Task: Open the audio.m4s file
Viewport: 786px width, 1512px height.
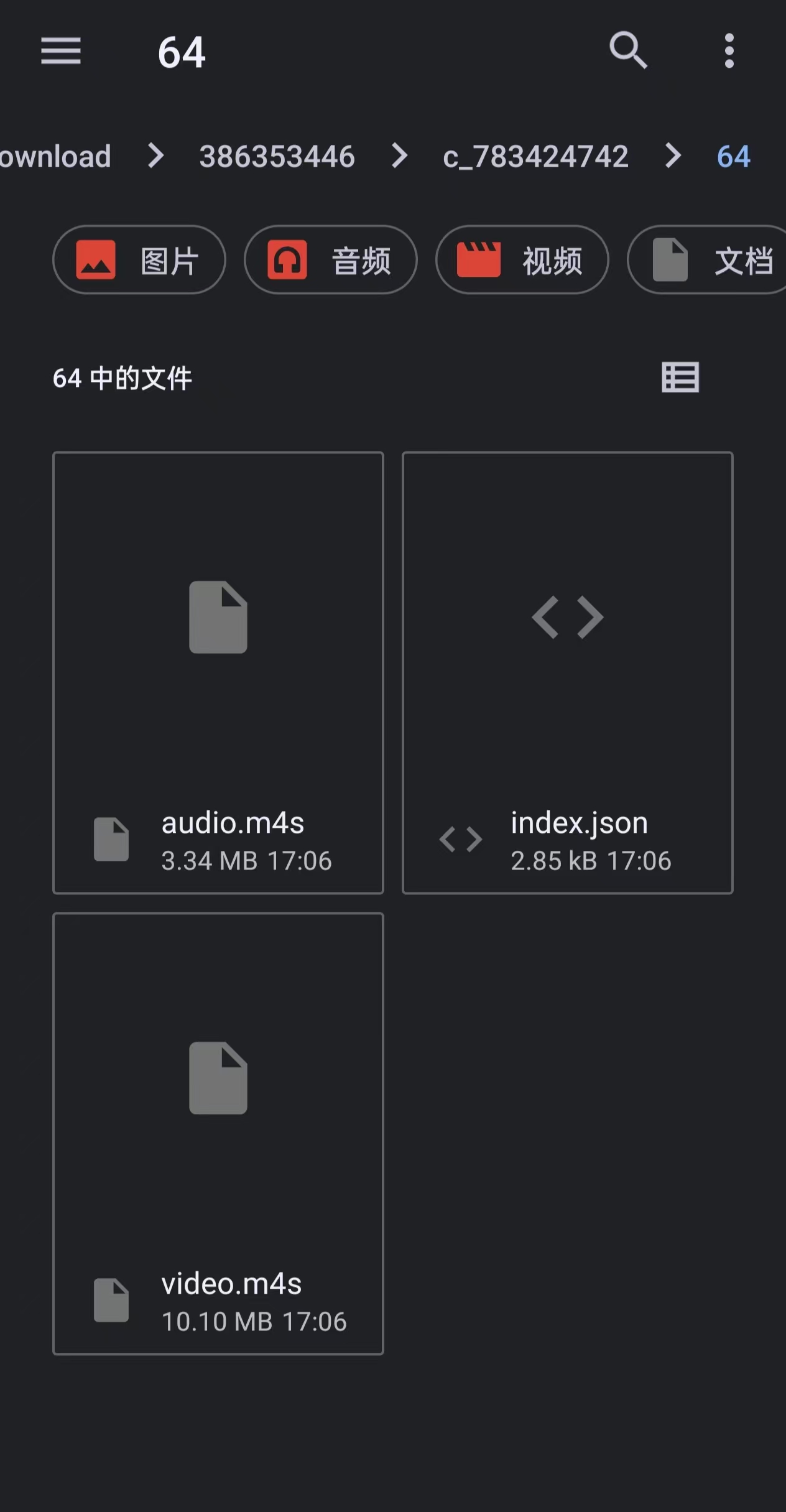Action: coord(218,672)
